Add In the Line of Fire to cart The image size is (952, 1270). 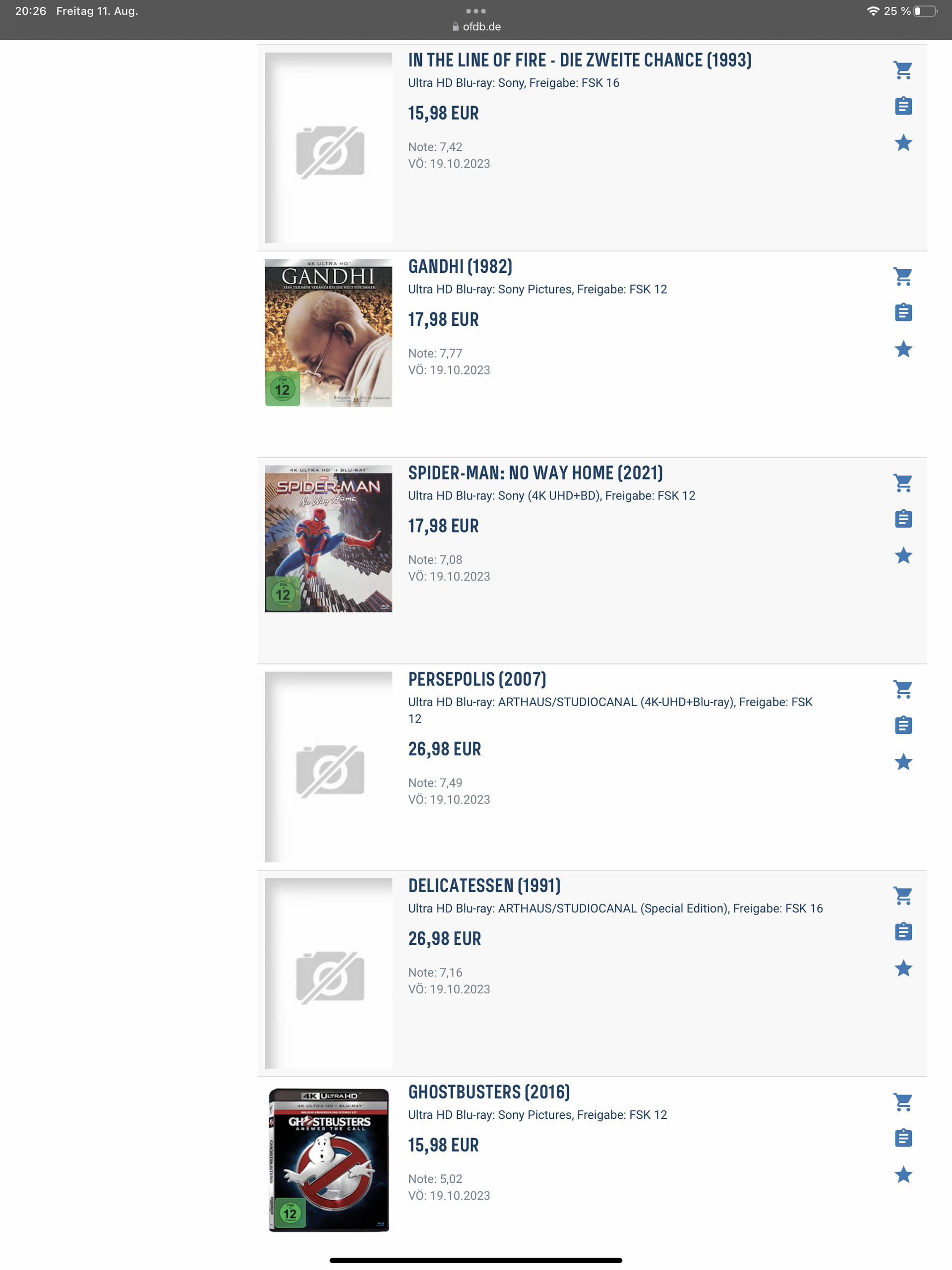coord(902,70)
